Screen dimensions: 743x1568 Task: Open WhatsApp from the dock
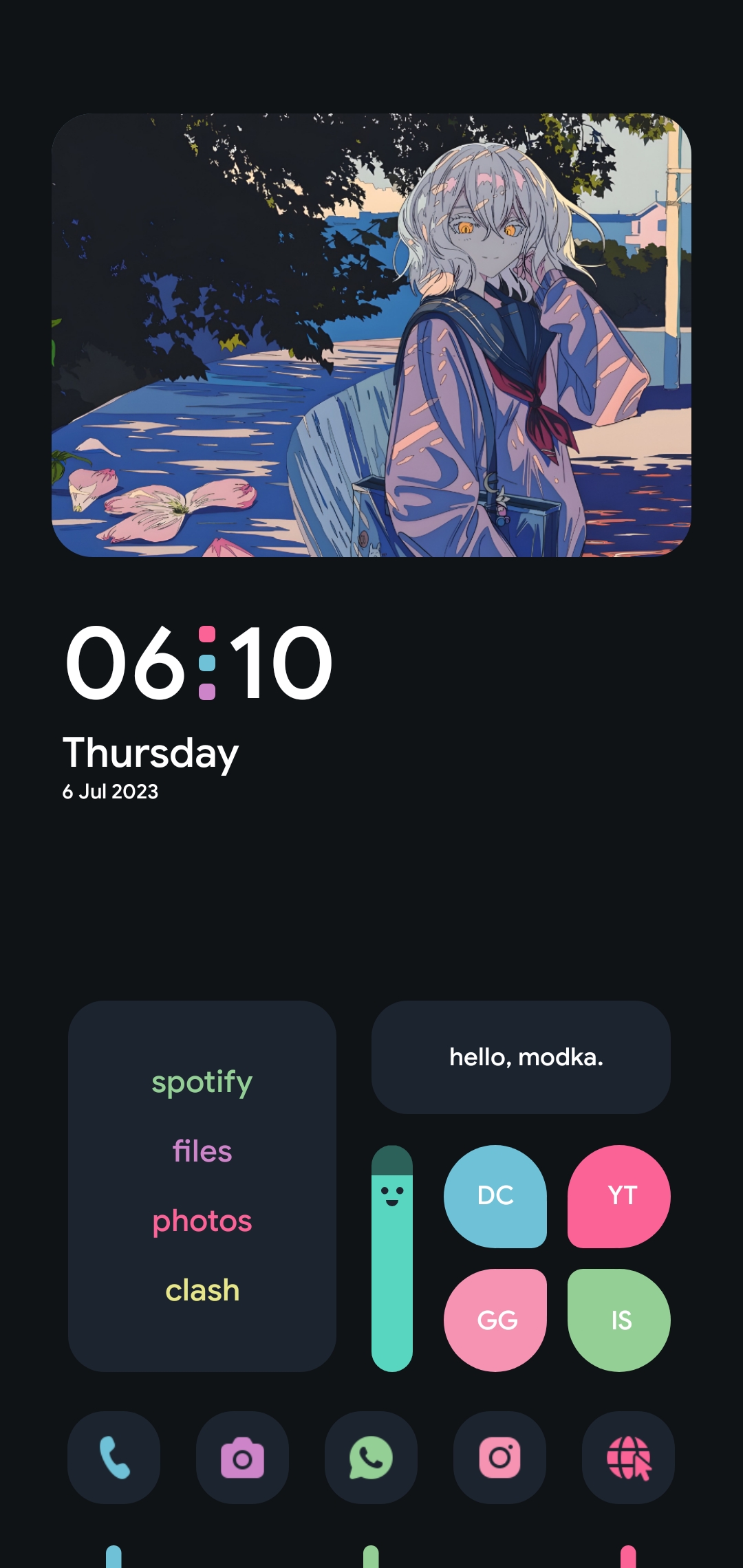[x=371, y=1457]
